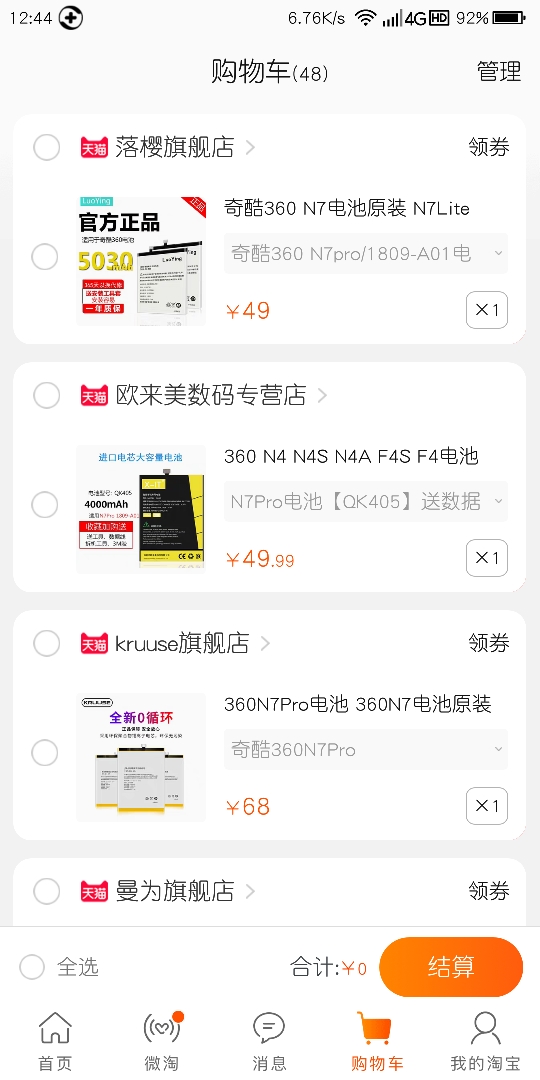Open 管理 to manage the cart
Image resolution: width=540 pixels, height=1080 pixels.
499,72
